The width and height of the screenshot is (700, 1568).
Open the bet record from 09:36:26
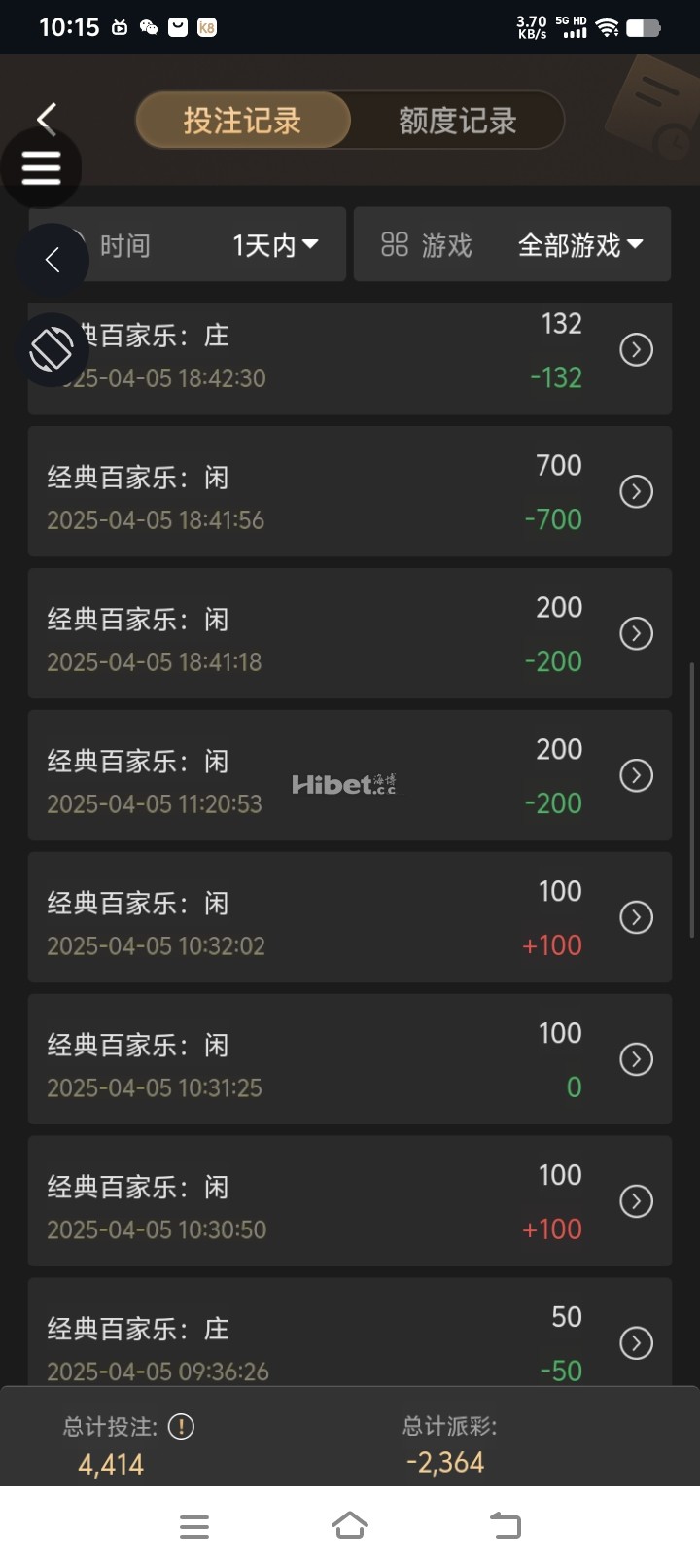click(x=636, y=1343)
